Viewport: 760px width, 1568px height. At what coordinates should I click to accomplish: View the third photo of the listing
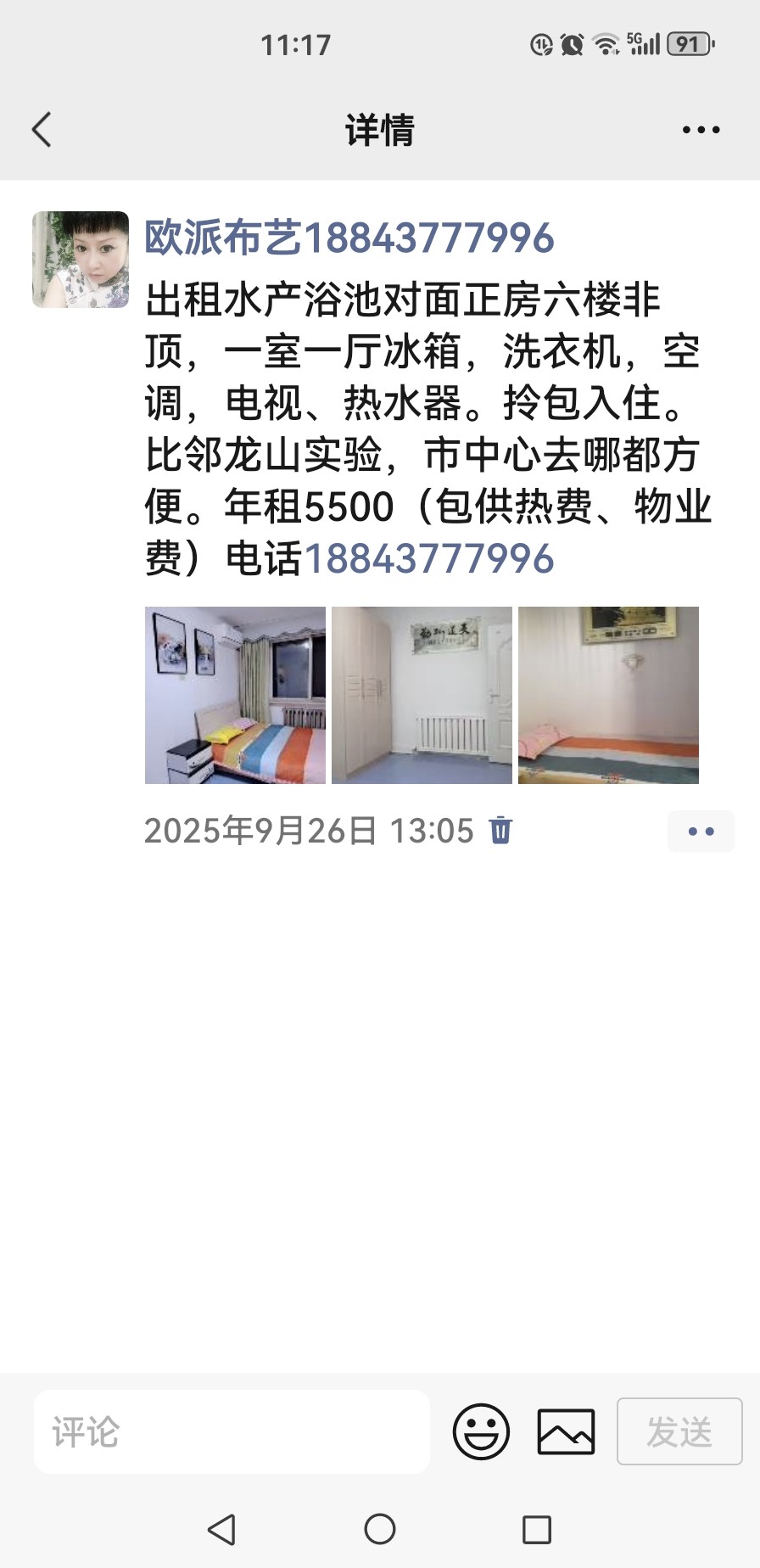click(x=608, y=695)
